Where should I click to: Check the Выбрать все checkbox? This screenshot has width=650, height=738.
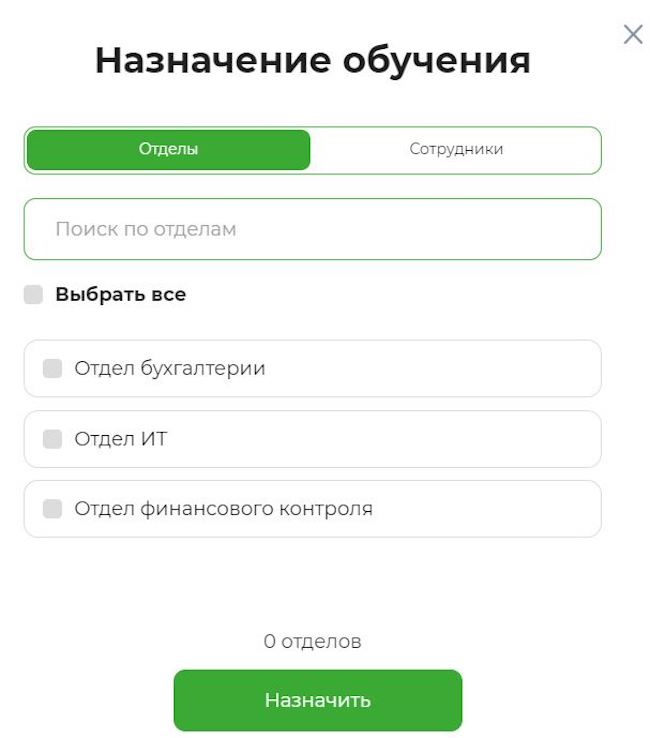34,294
